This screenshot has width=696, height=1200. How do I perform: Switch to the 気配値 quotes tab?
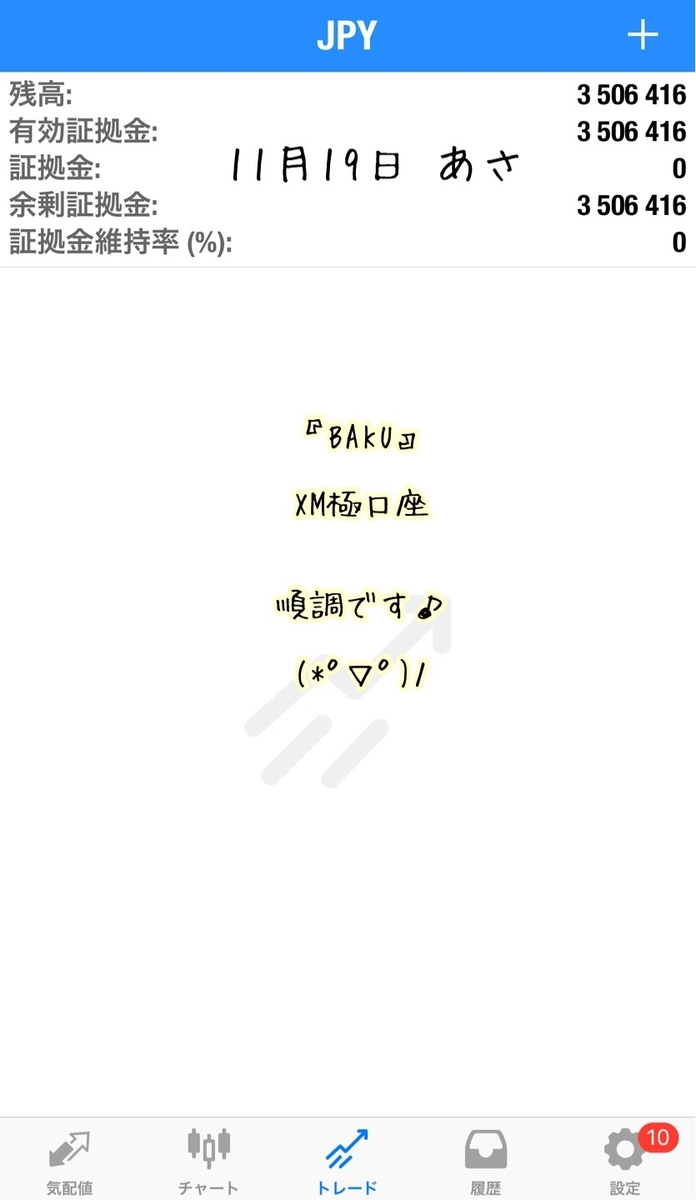click(x=69, y=1160)
